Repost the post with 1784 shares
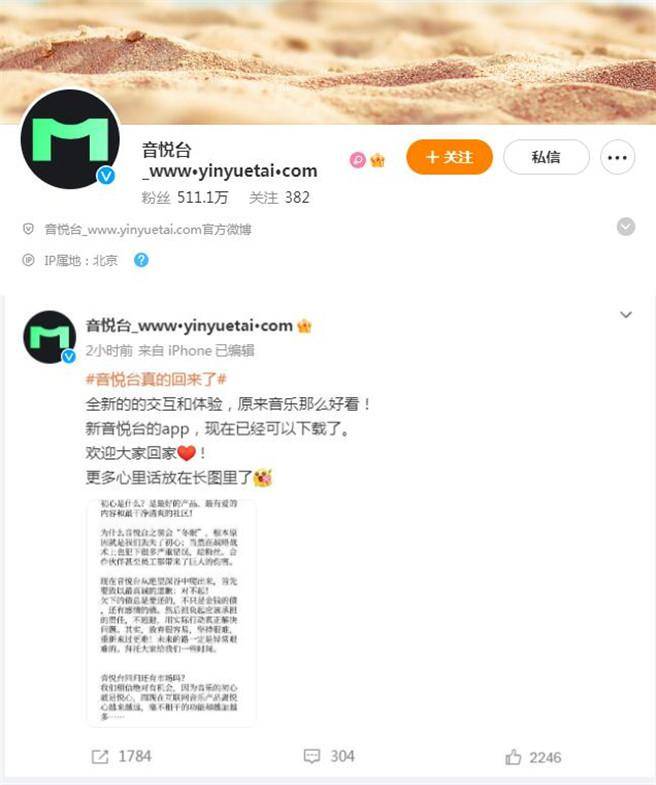 [x=121, y=757]
